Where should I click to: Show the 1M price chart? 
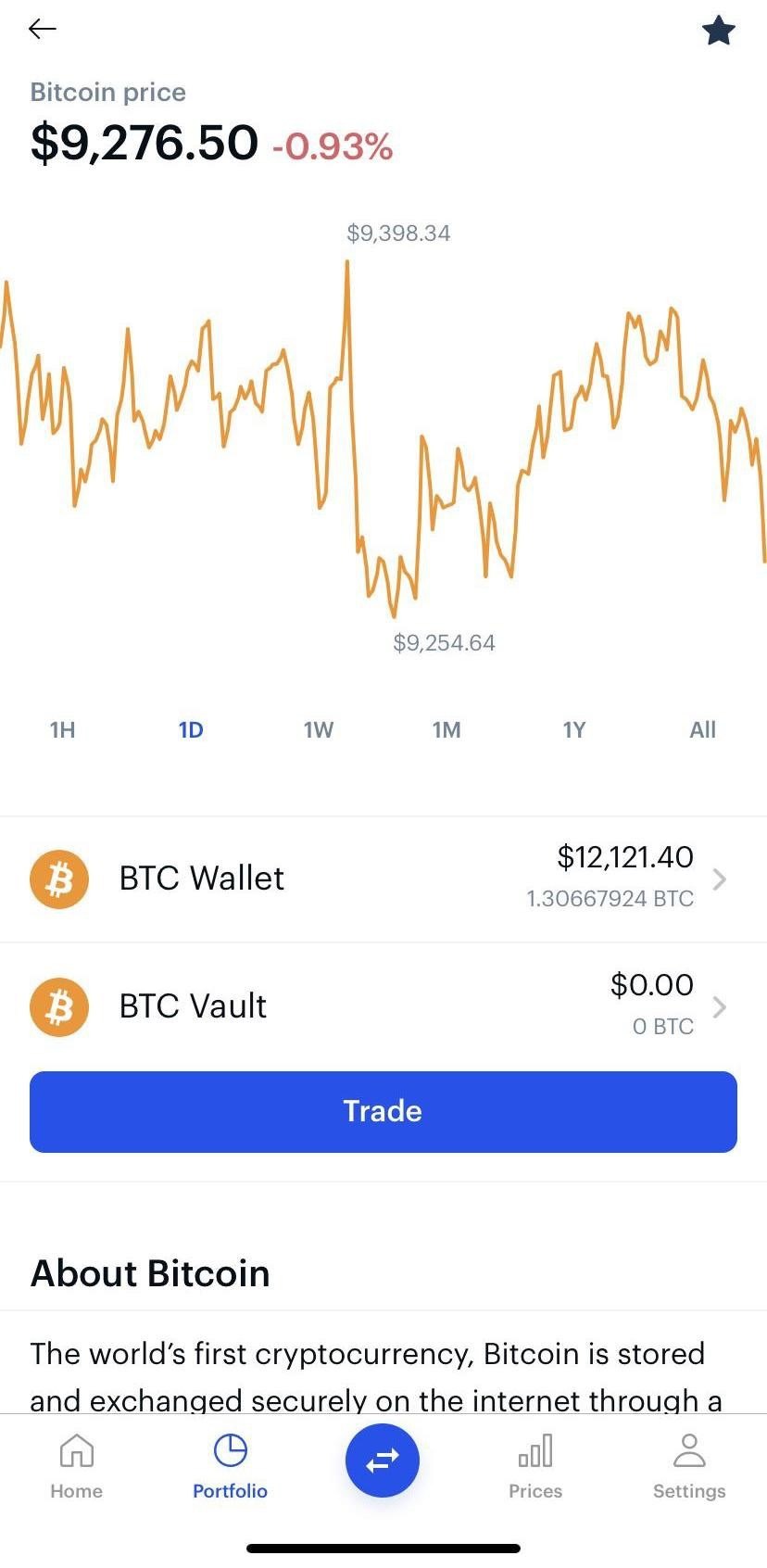point(446,730)
